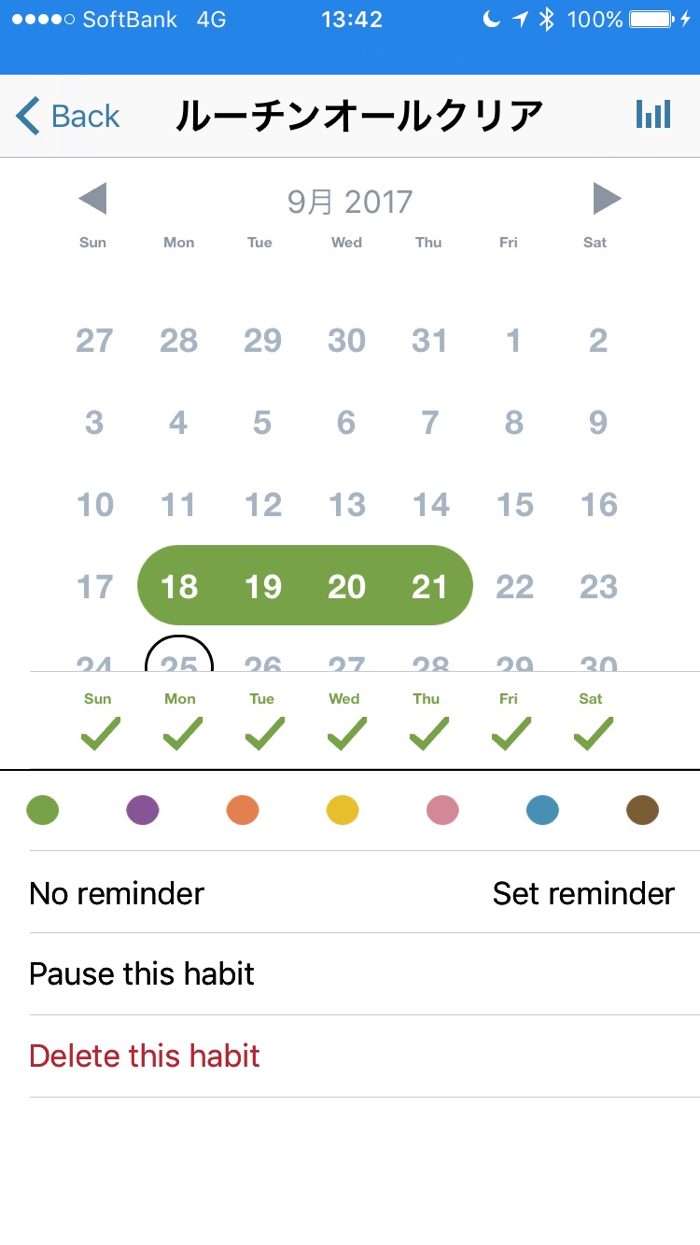700x1245 pixels.
Task: Tap Set reminder
Action: point(583,893)
